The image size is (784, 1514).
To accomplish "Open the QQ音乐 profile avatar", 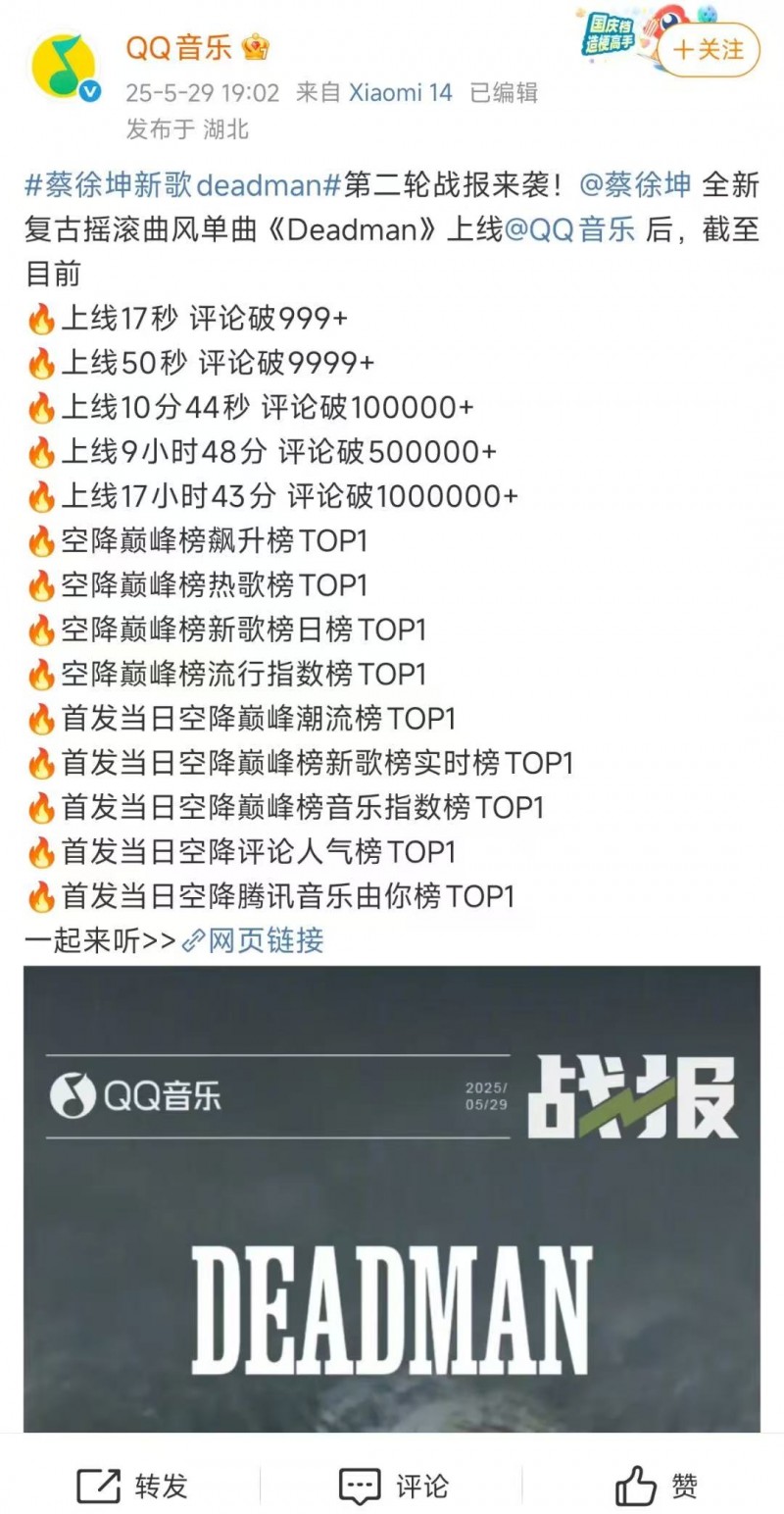I will [x=65, y=66].
